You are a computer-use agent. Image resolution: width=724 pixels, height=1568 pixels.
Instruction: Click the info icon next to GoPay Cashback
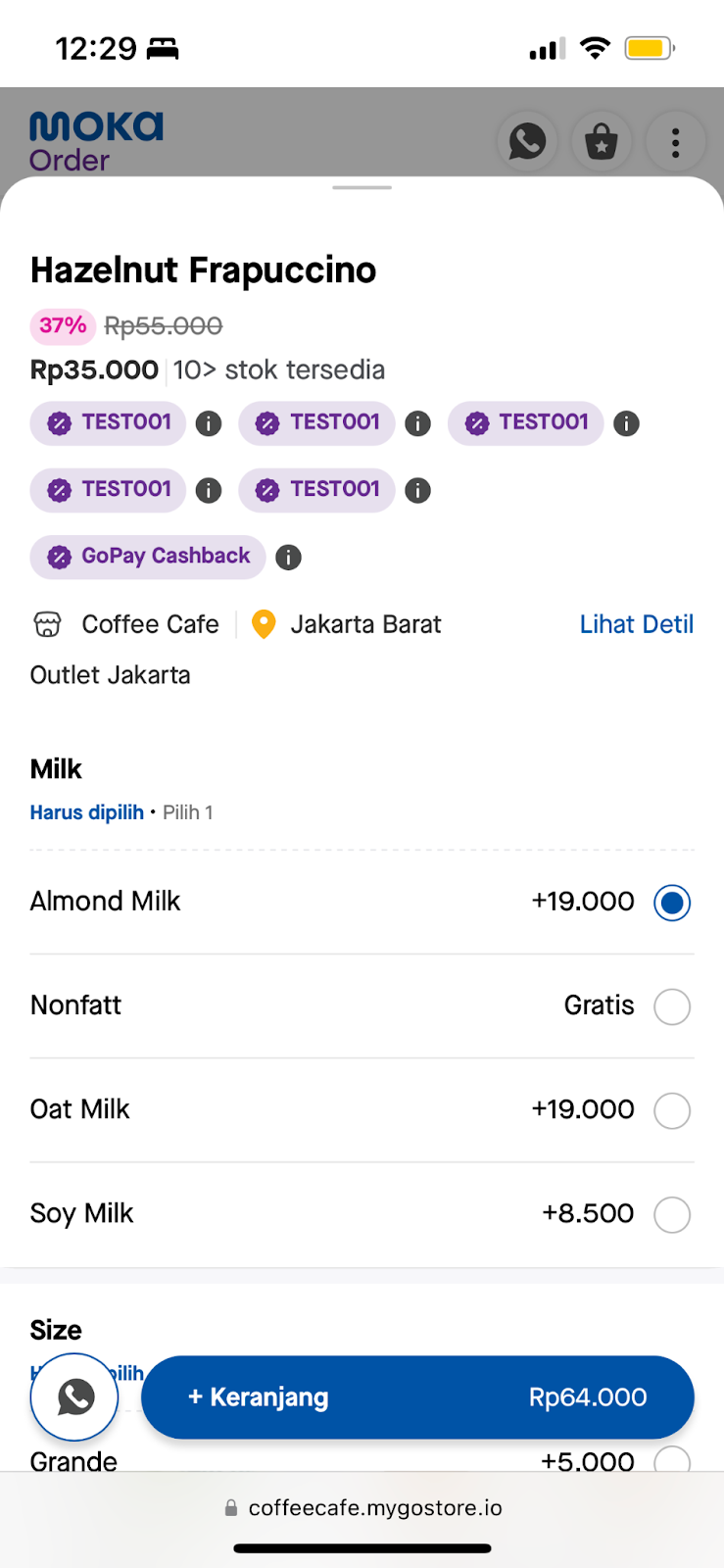(x=288, y=557)
